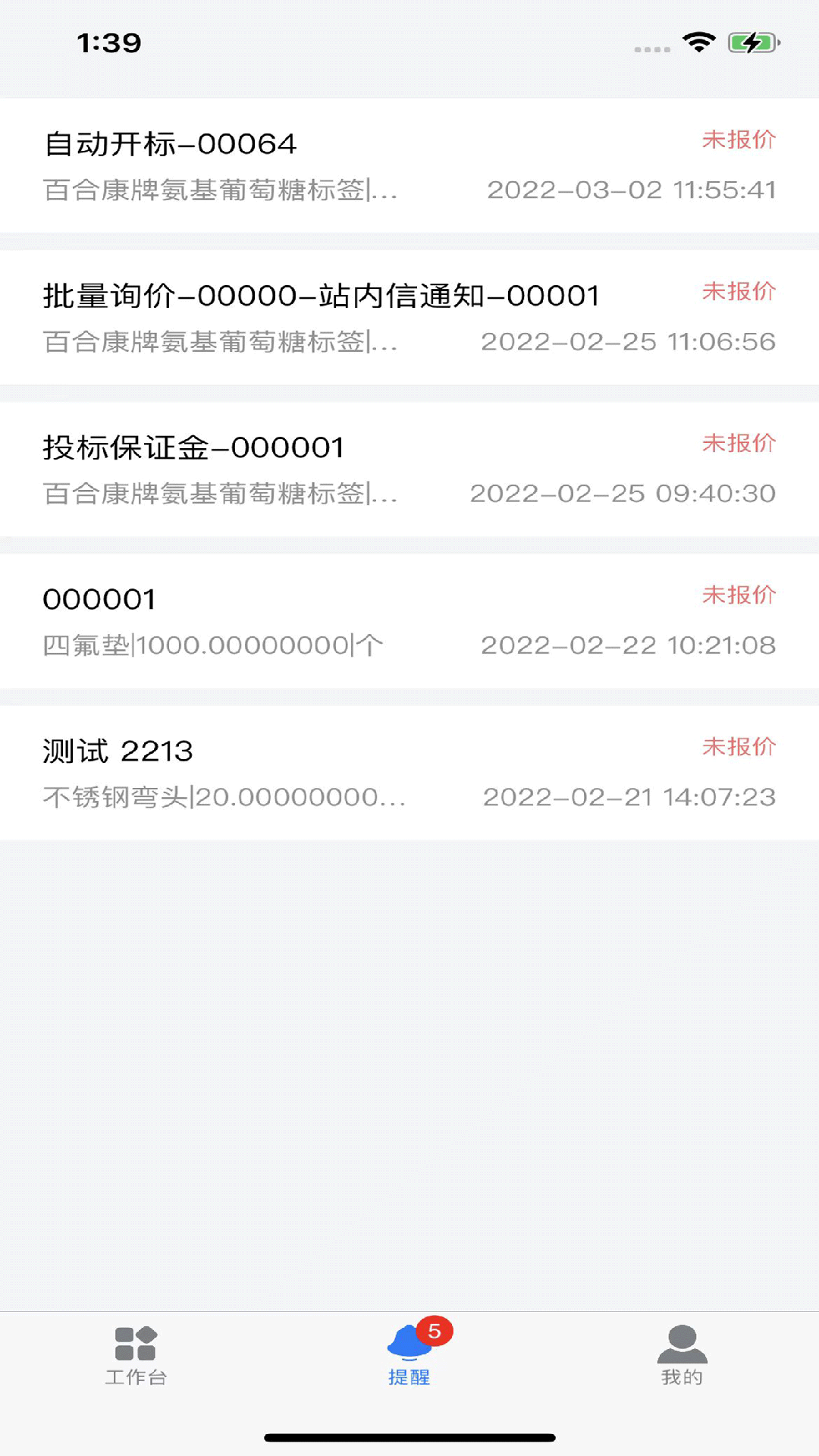Screen dimensions: 819x1456
Task: Tap the 提醒 reminders tab
Action: tap(409, 1356)
